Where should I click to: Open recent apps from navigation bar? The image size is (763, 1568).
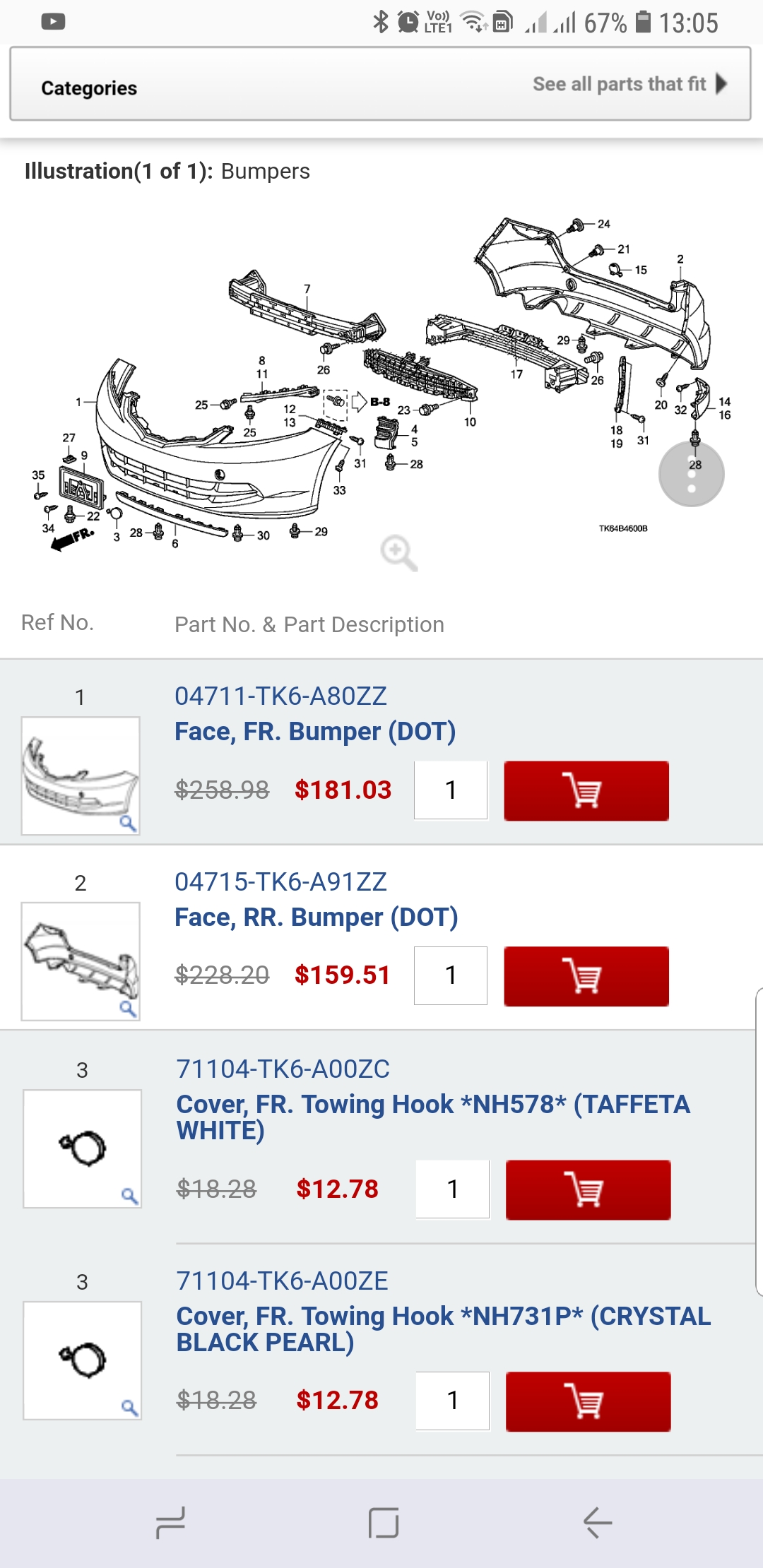pos(170,1522)
